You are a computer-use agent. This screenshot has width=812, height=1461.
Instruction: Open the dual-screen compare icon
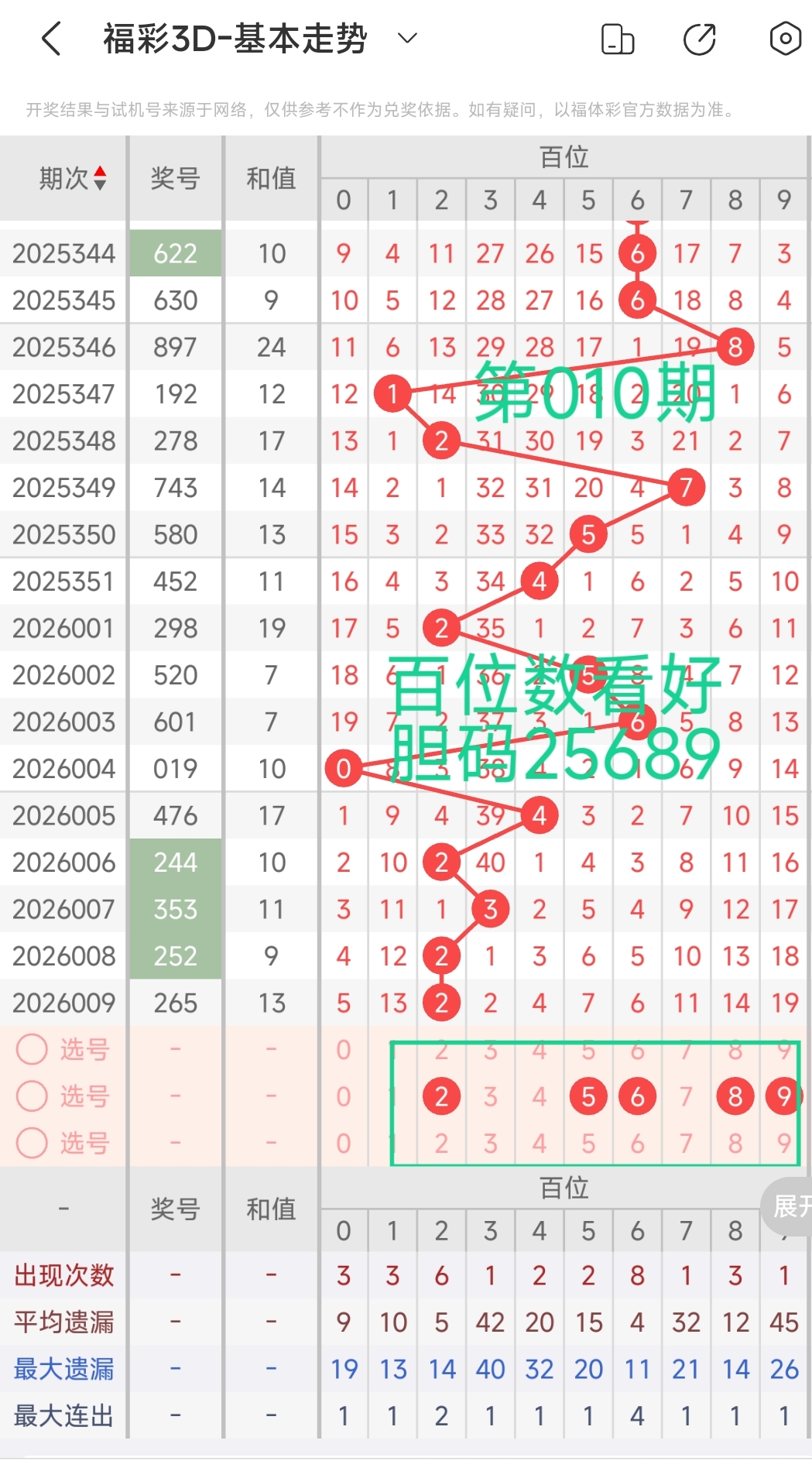click(617, 38)
